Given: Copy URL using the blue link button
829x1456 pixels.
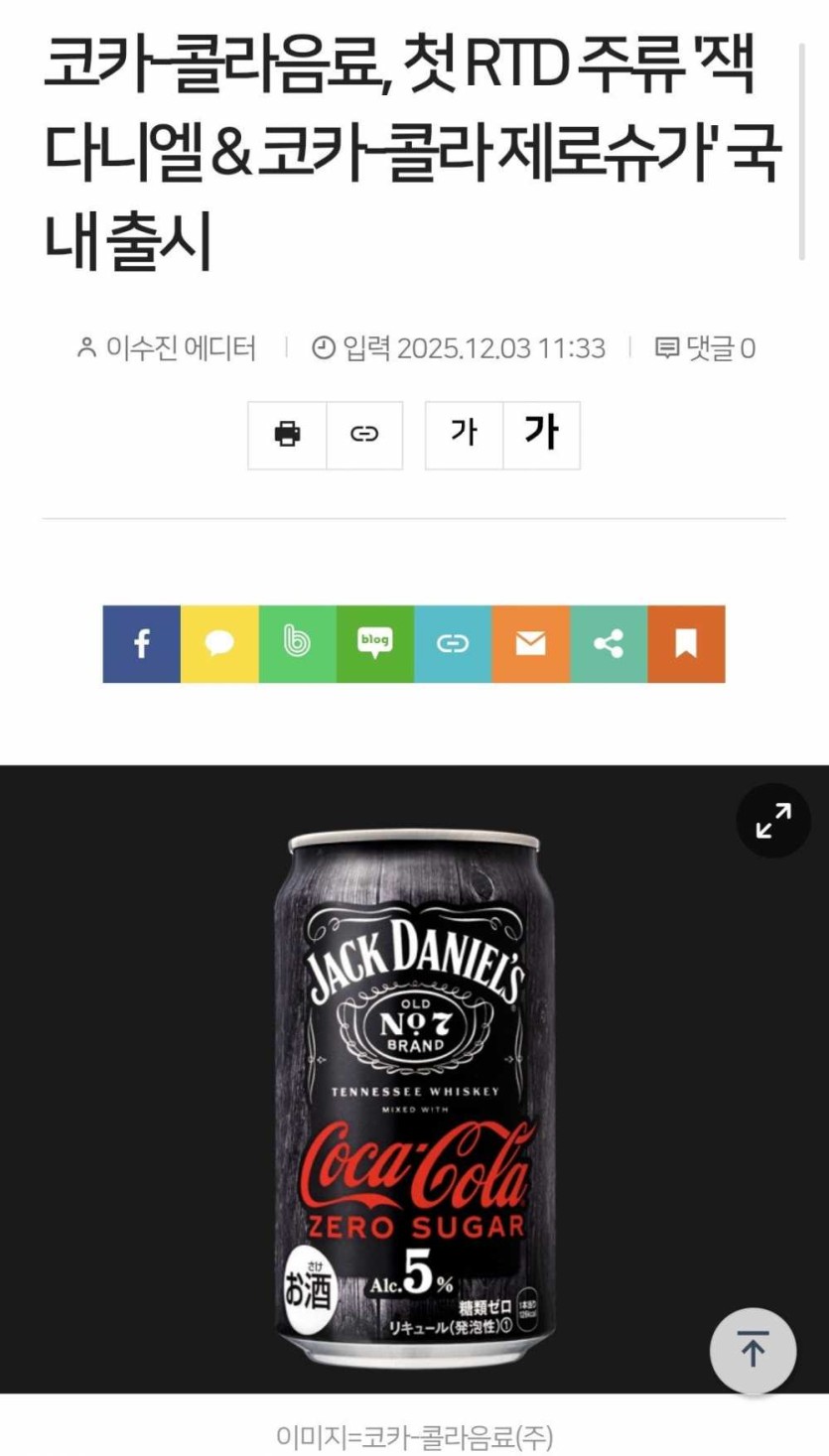Looking at the screenshot, I should pyautogui.click(x=453, y=644).
